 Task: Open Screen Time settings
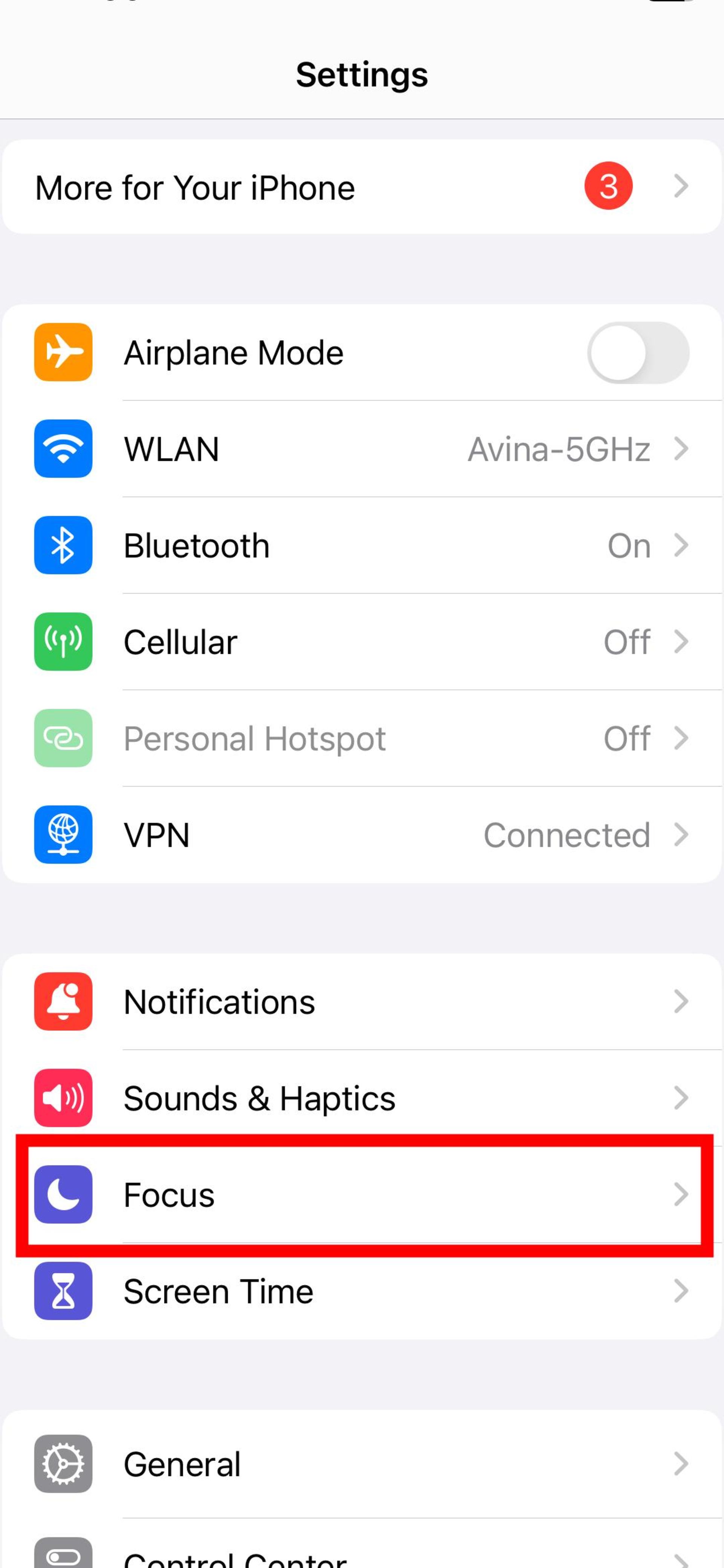pos(362,1291)
